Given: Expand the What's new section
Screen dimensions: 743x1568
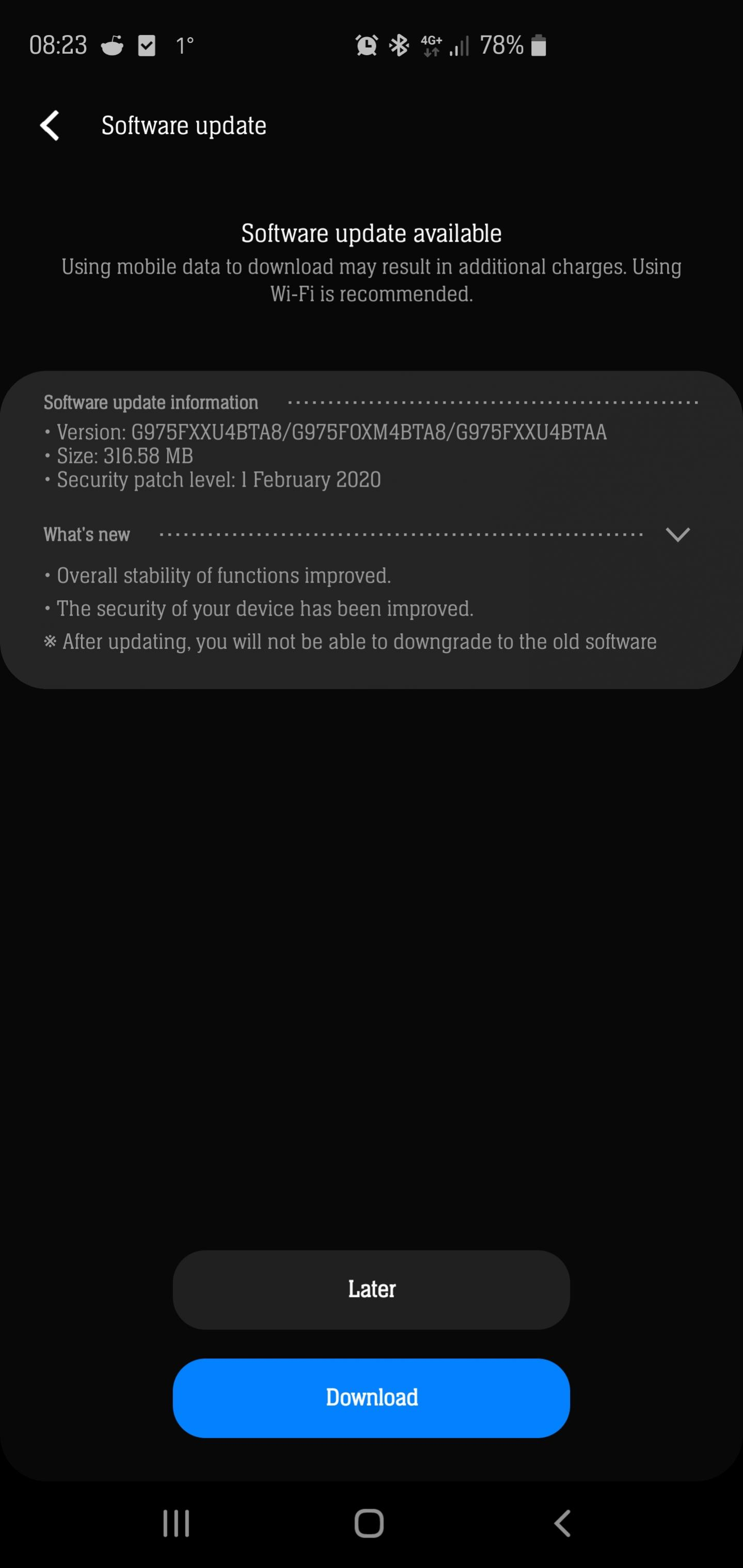Looking at the screenshot, I should (x=677, y=534).
